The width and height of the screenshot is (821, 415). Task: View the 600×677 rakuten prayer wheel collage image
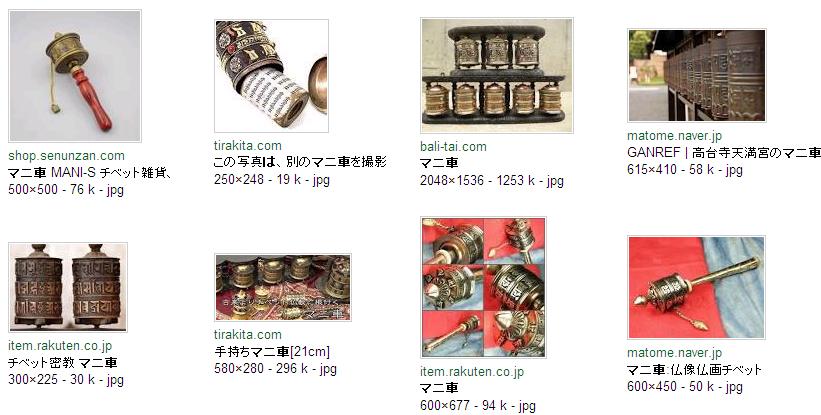point(483,287)
